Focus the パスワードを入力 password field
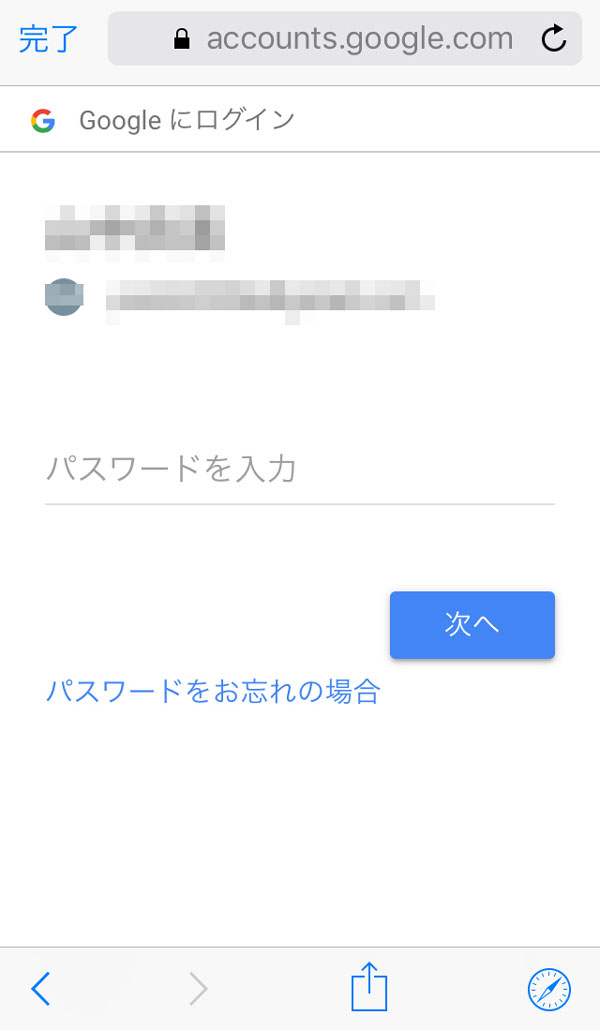 click(x=299, y=469)
